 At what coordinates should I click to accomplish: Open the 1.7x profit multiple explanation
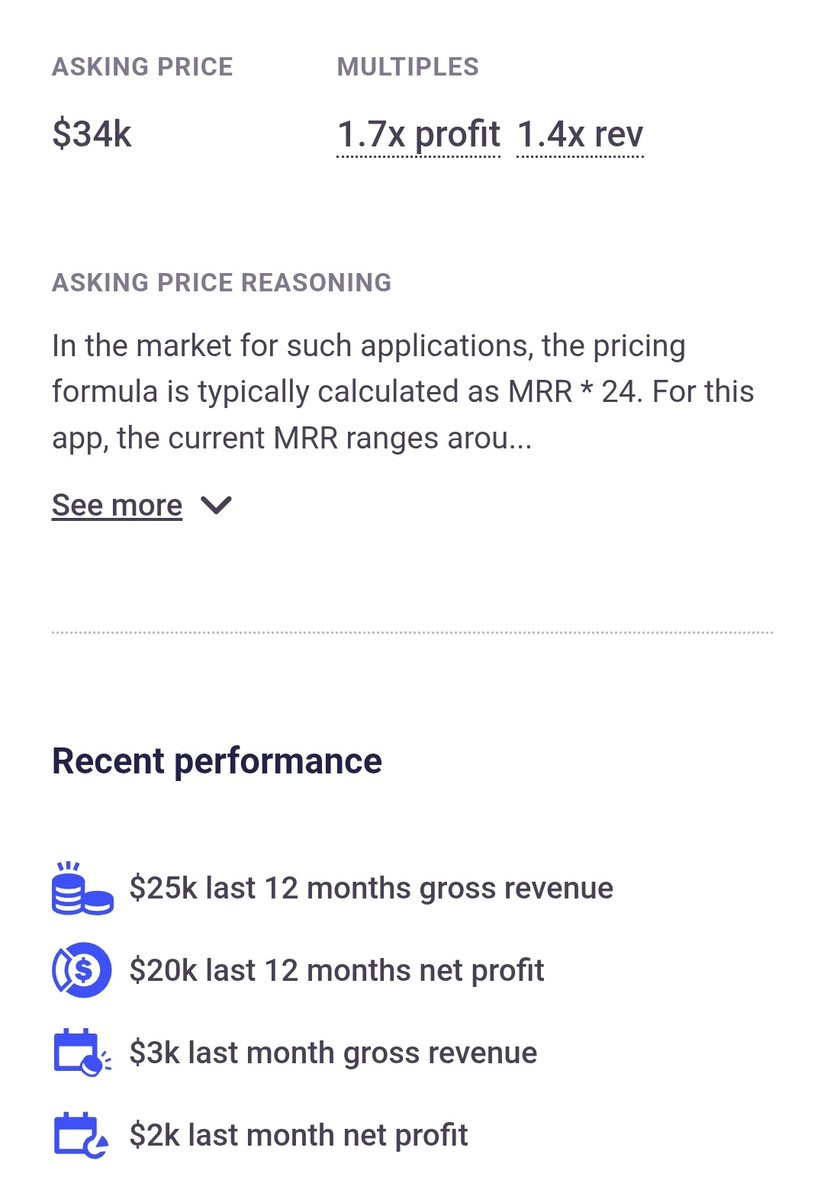coord(418,135)
